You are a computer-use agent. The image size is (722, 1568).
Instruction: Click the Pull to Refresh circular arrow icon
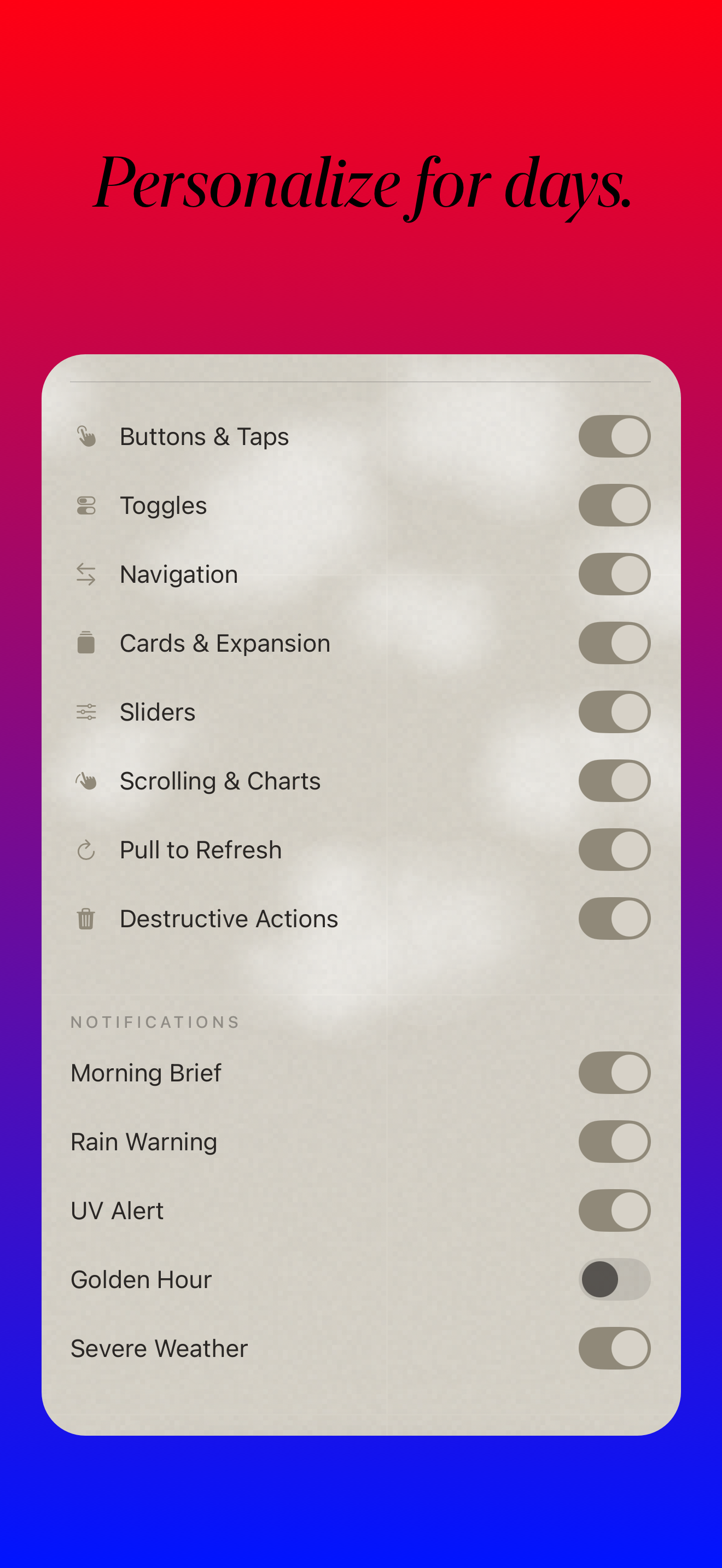[86, 850]
